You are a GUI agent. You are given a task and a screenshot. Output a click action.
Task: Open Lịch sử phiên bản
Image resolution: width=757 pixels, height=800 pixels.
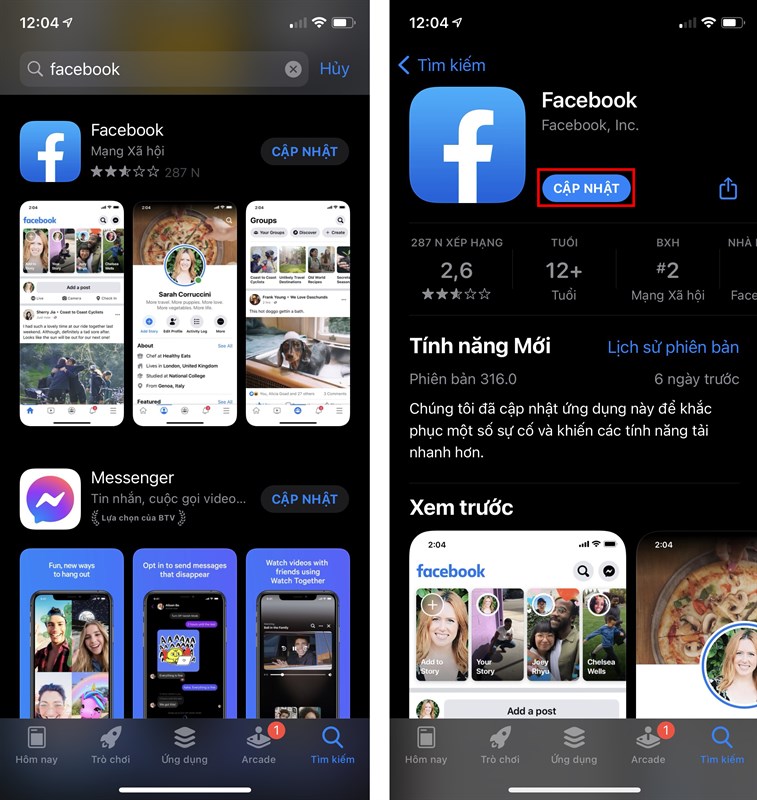pos(673,347)
